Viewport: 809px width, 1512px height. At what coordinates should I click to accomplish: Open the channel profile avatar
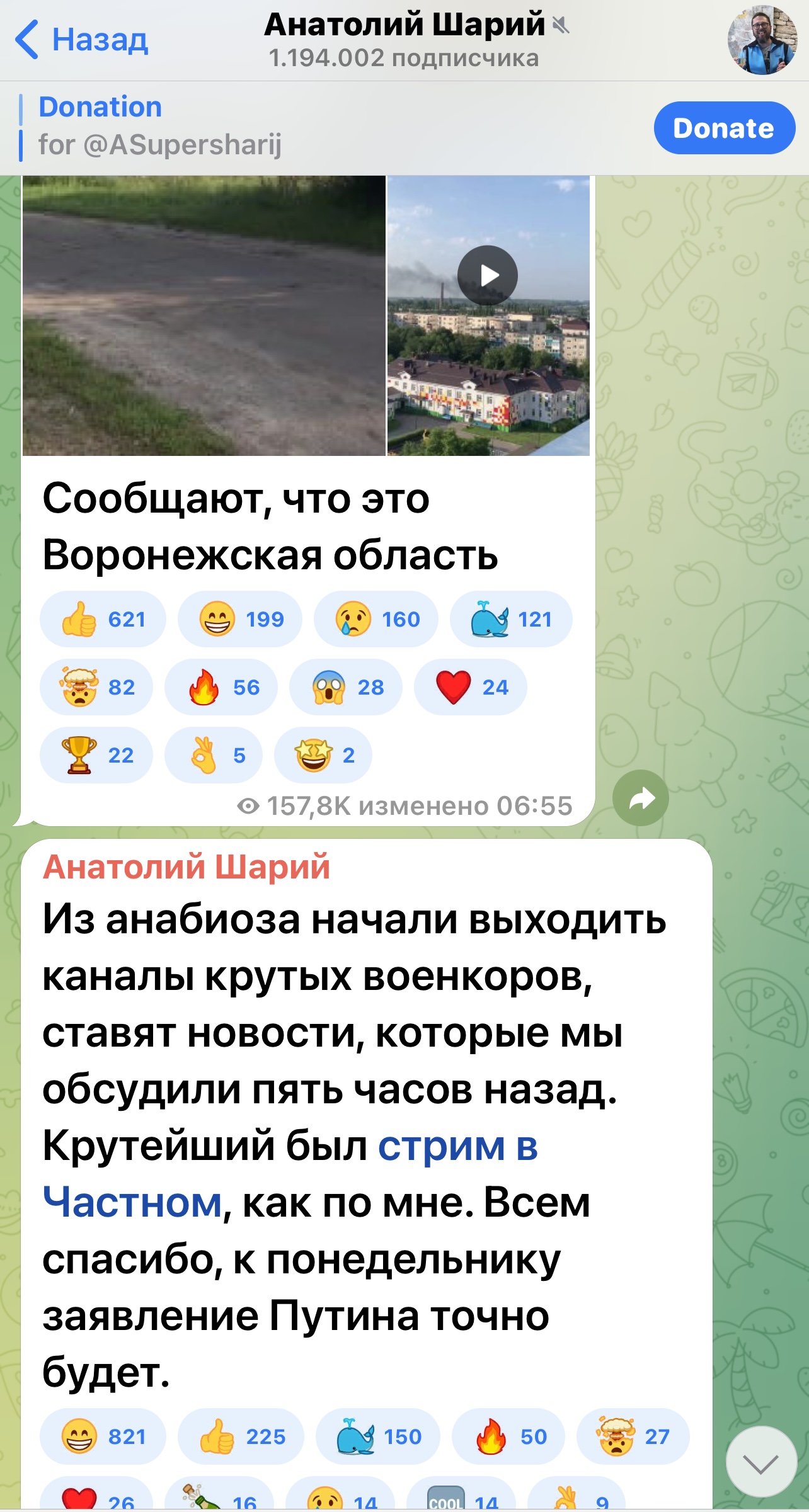tap(762, 40)
